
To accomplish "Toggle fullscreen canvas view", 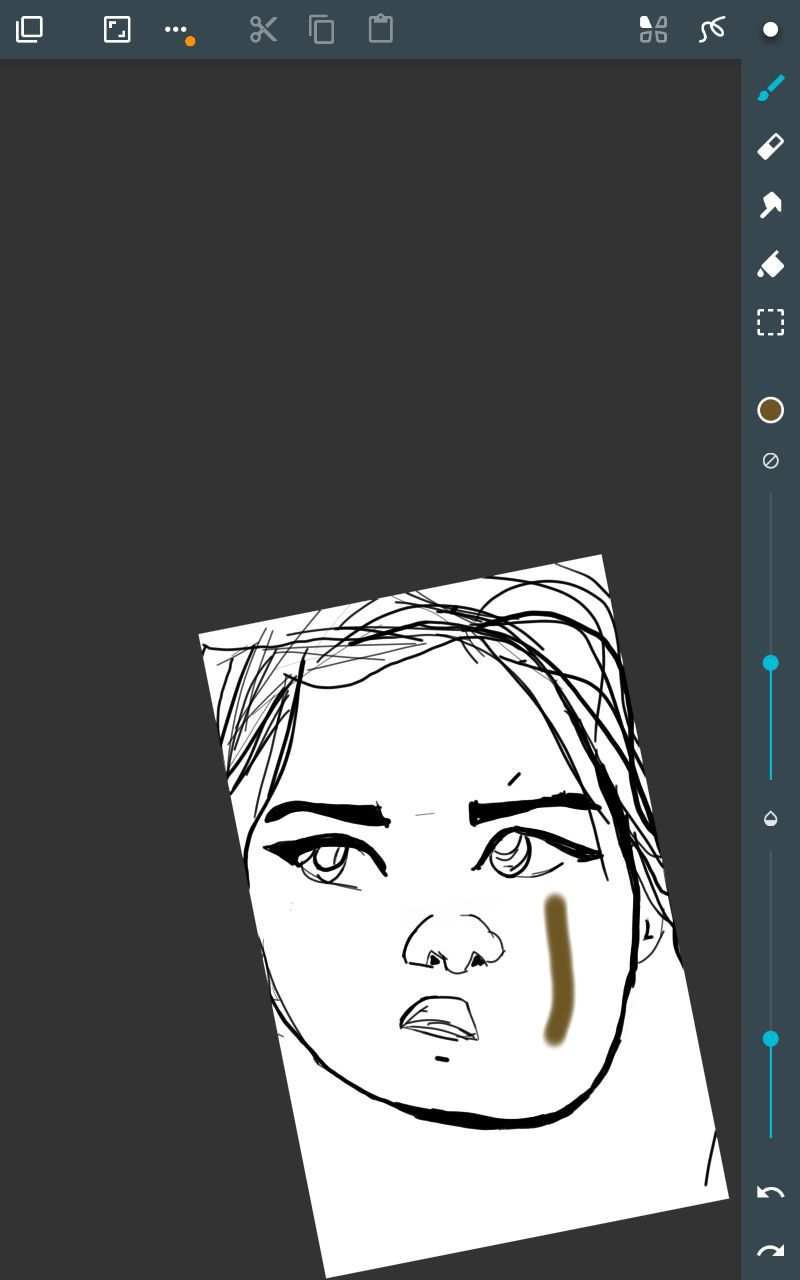I will 117,29.
